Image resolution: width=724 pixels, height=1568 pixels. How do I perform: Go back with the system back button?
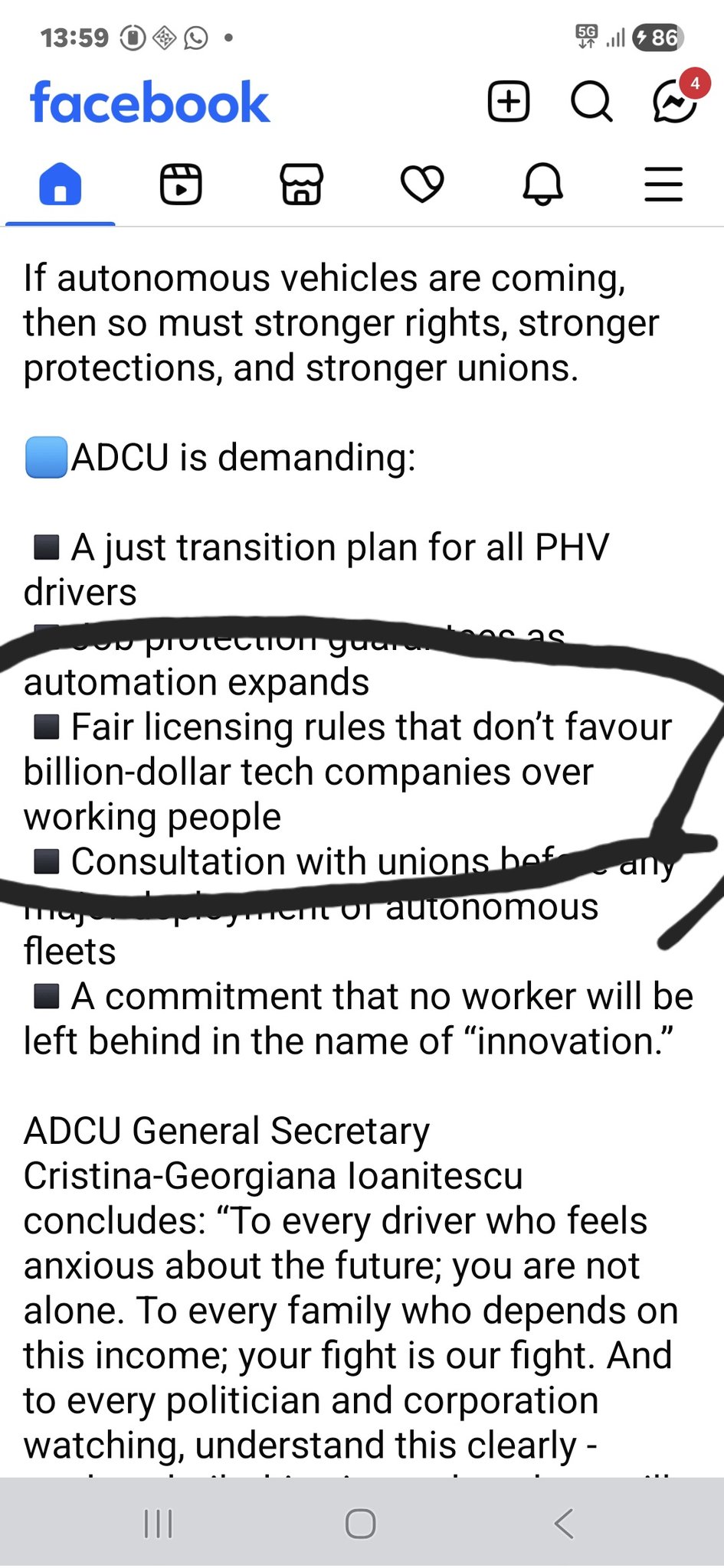[x=564, y=1524]
